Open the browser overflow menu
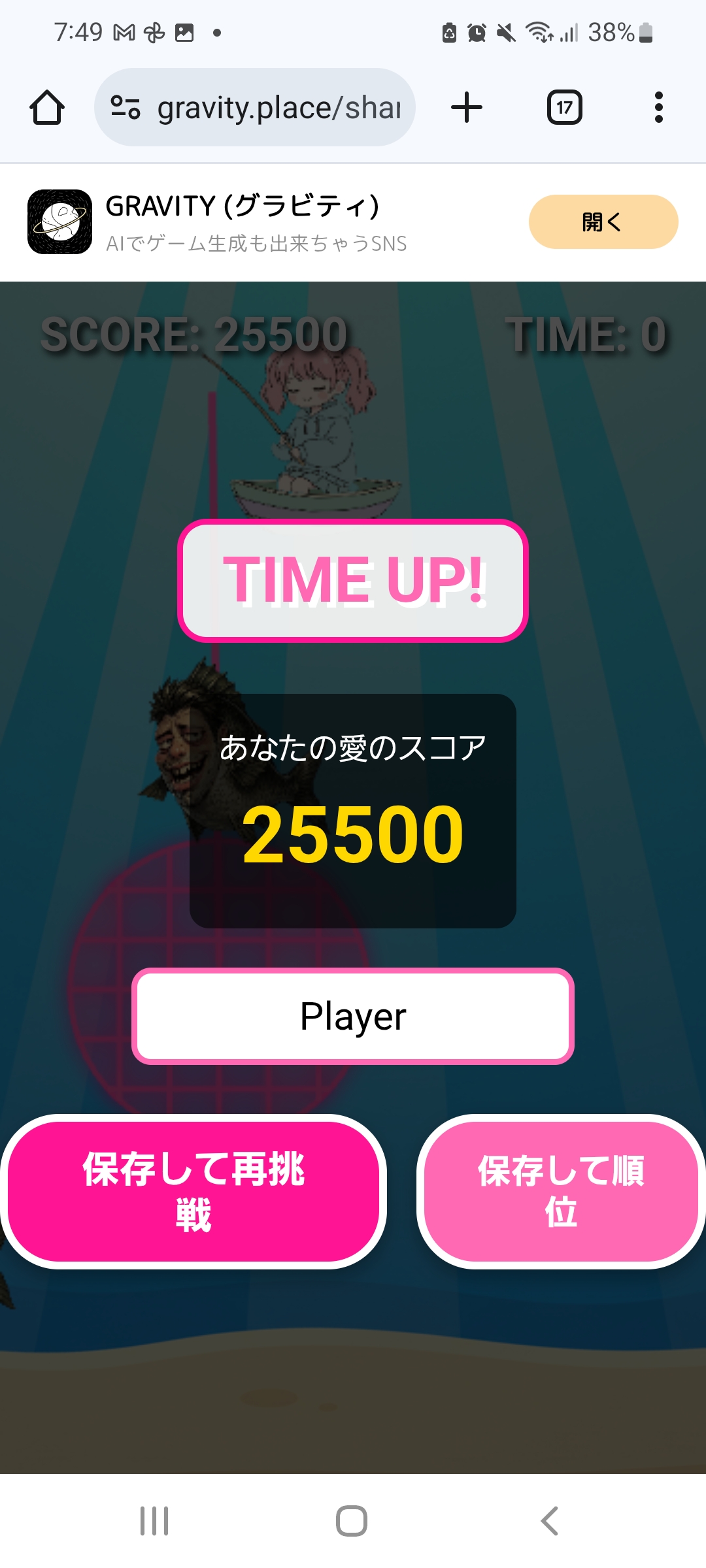Viewport: 706px width, 1568px height. 658,107
